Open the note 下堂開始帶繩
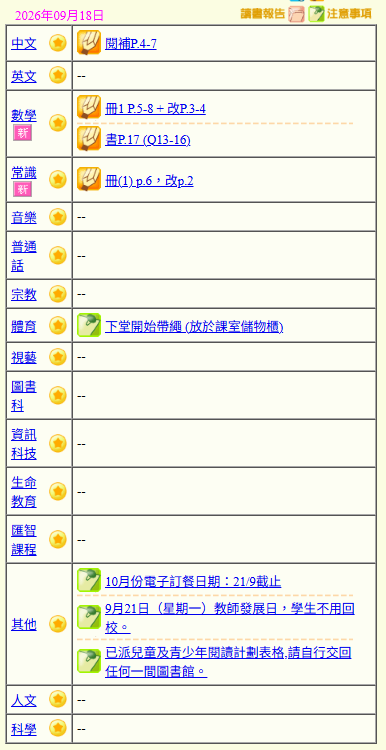The height and width of the screenshot is (750, 386). coord(194,327)
